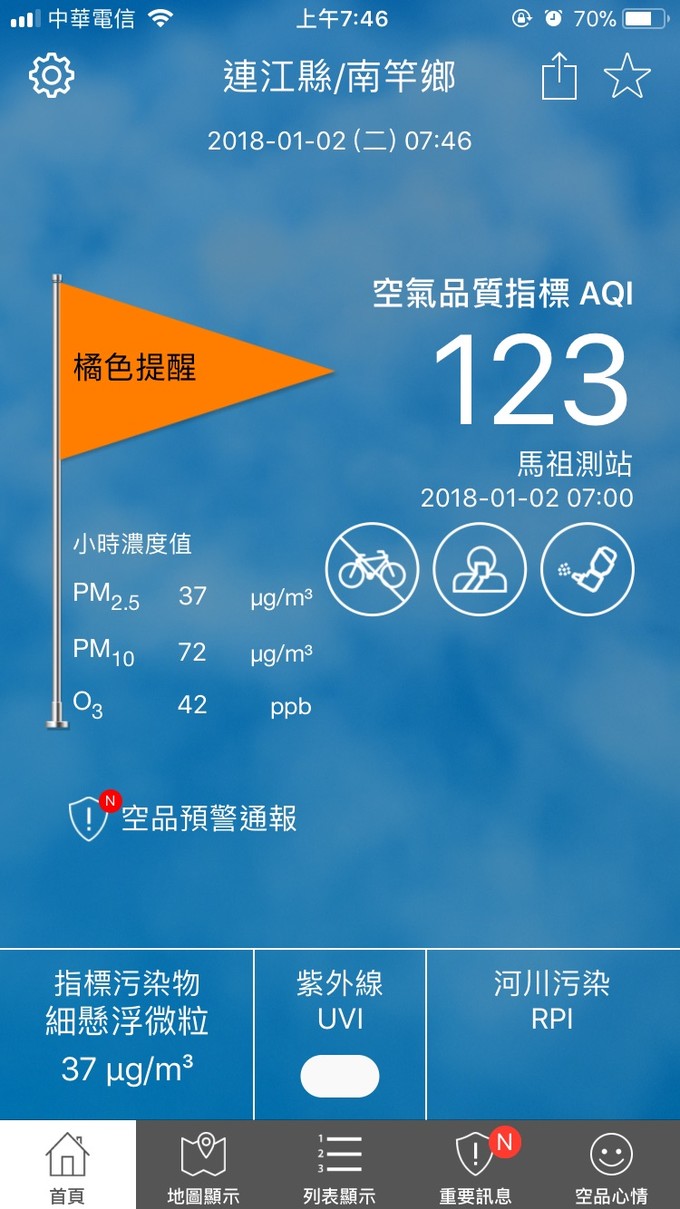Image resolution: width=680 pixels, height=1209 pixels.
Task: Tap the wear-a-mask advice icon
Action: coord(480,570)
